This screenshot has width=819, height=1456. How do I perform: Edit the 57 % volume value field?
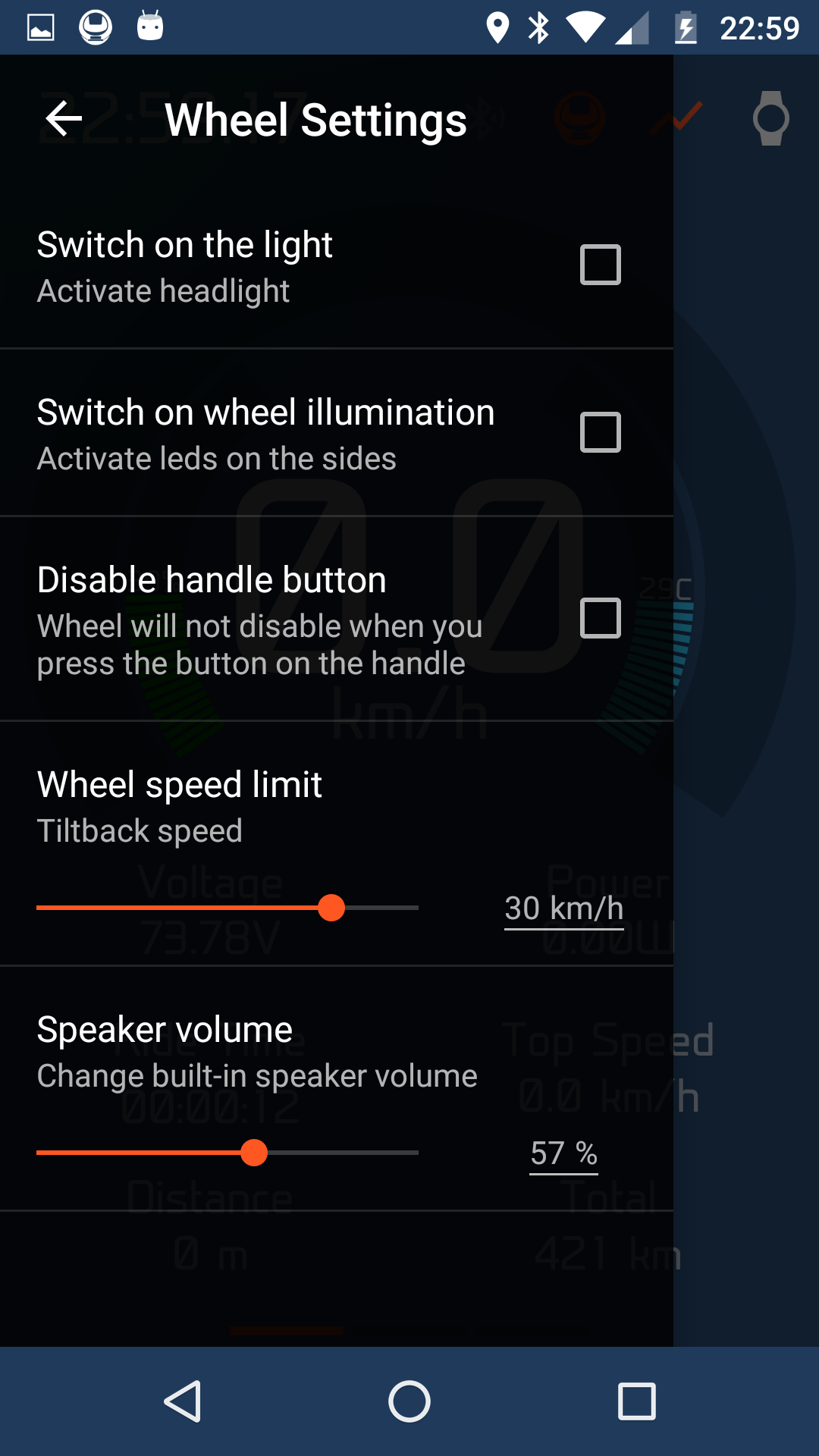563,1153
